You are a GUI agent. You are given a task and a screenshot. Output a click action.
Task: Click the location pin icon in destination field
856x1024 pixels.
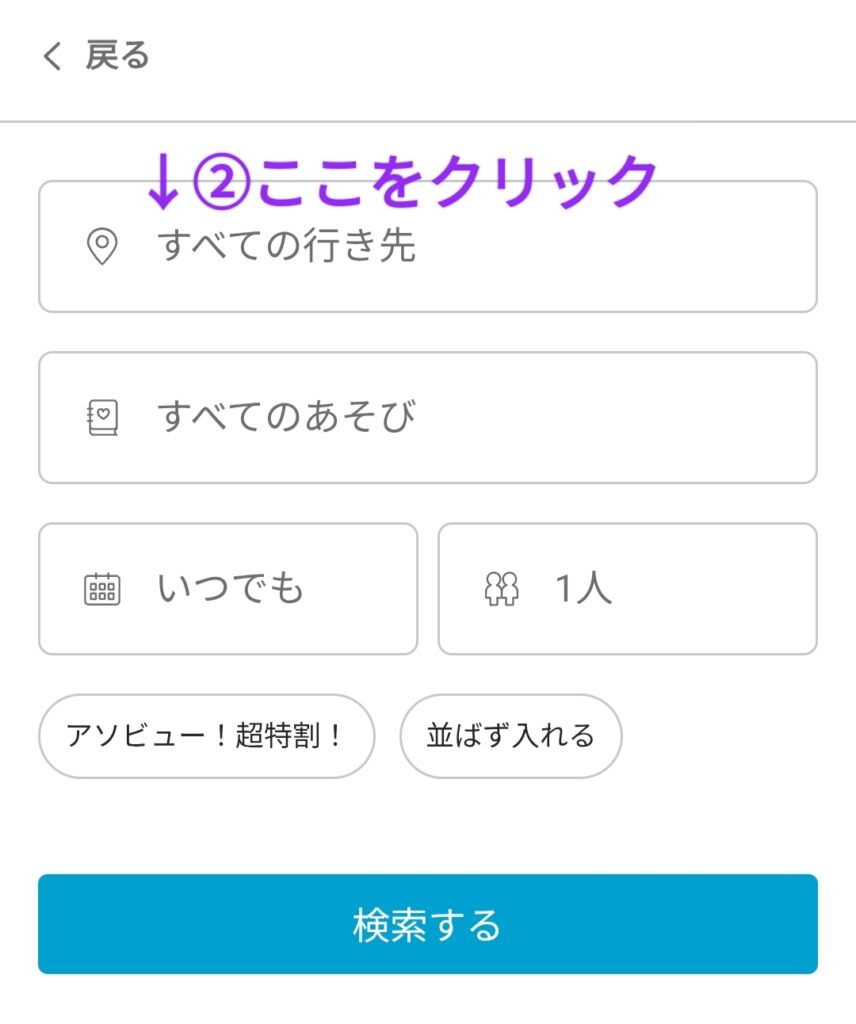[x=102, y=245]
